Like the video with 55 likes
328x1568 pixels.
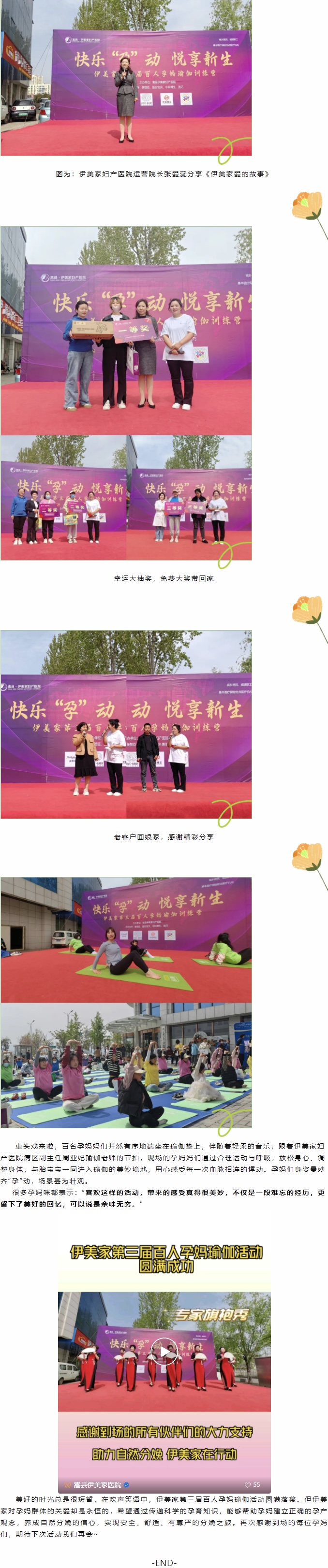click(x=248, y=1484)
